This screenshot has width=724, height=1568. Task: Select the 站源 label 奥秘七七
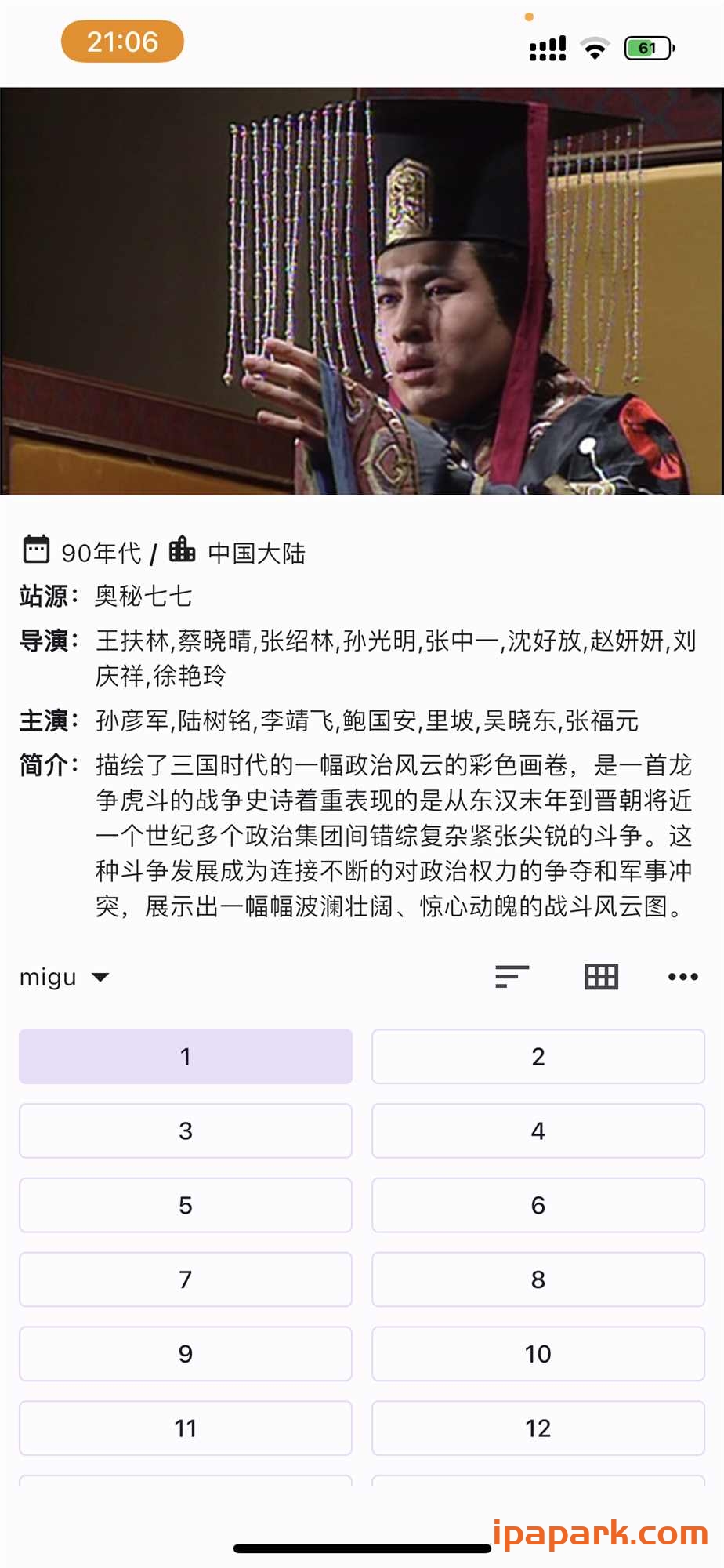[145, 596]
